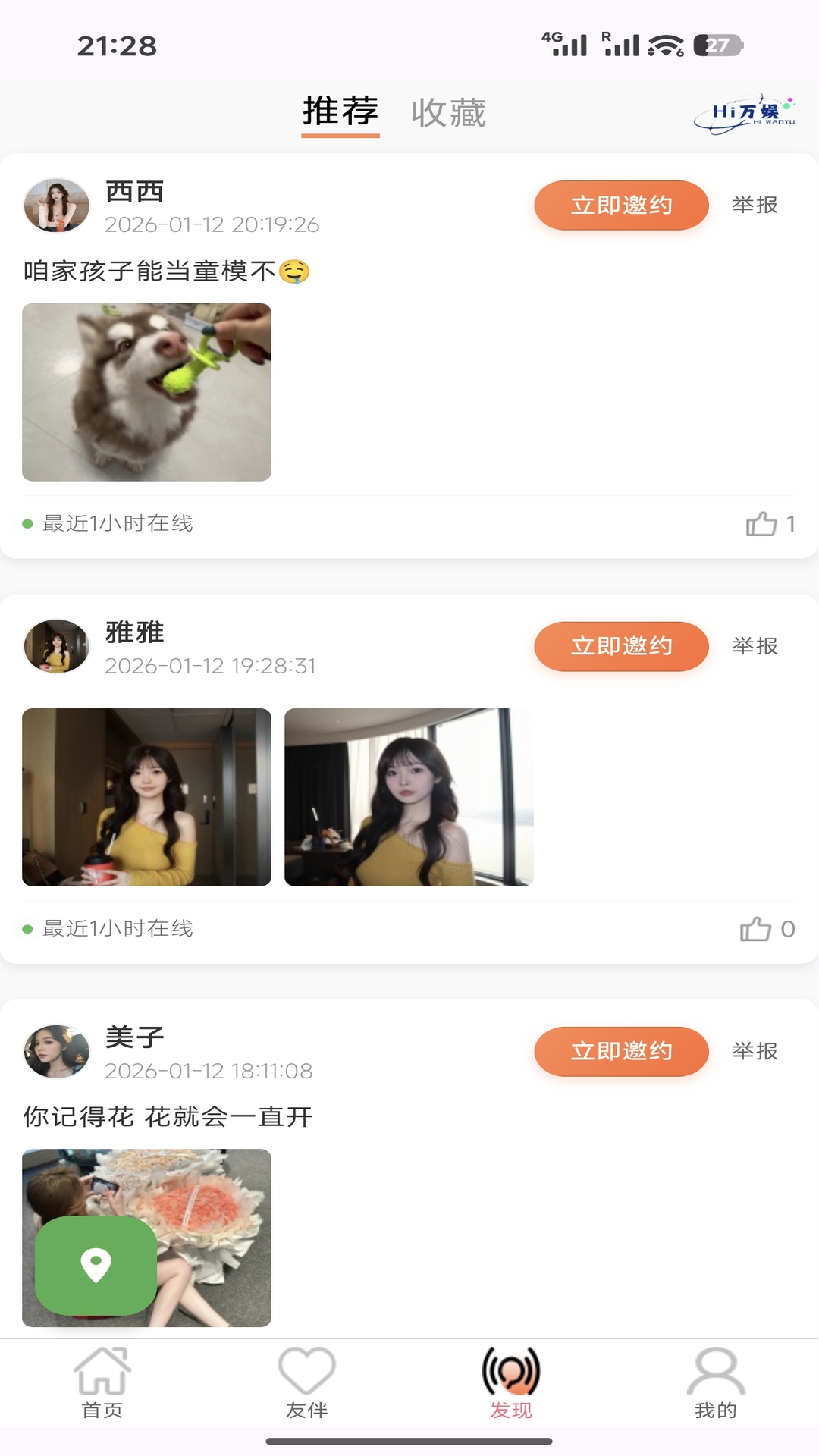This screenshot has height=1456, width=819.
Task: Select the 发现 broadcast icon
Action: click(x=511, y=1379)
